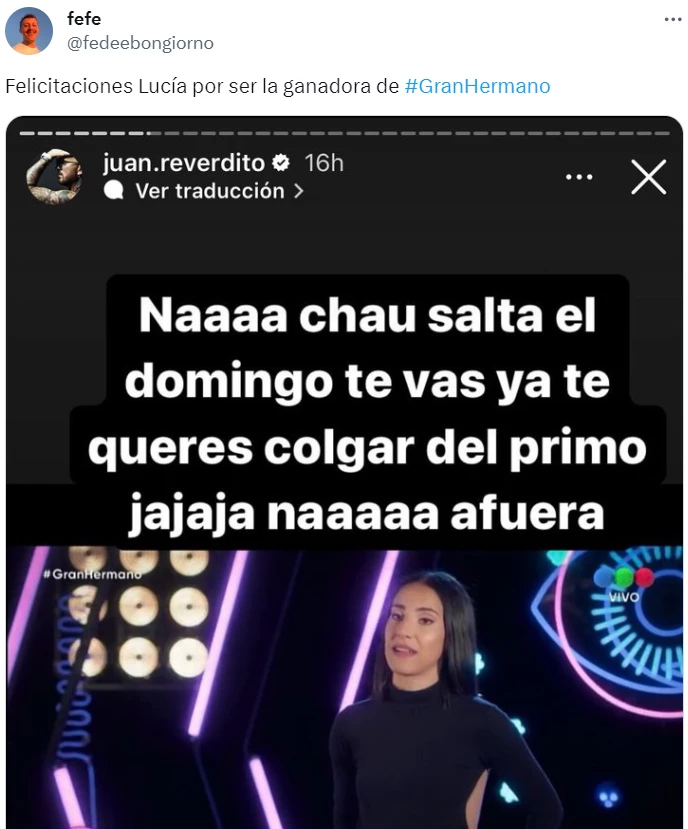Open fefe's profile picture
The width and height of the screenshot is (688, 829).
coord(29,31)
